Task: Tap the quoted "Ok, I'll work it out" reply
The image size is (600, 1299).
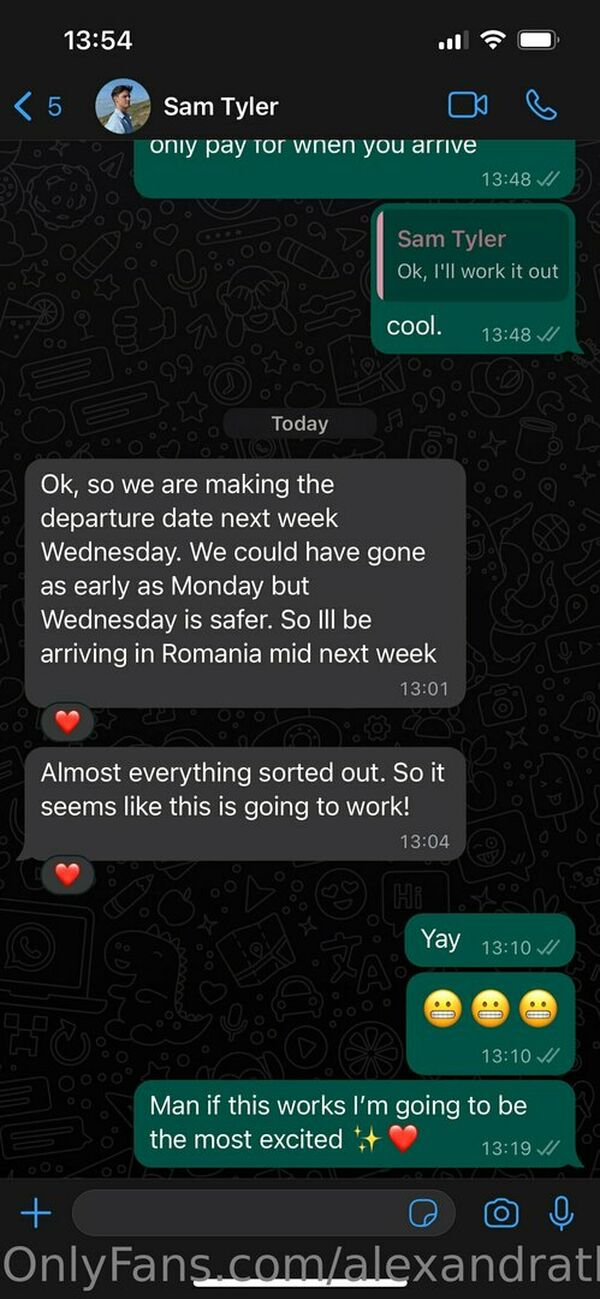Action: 475,256
